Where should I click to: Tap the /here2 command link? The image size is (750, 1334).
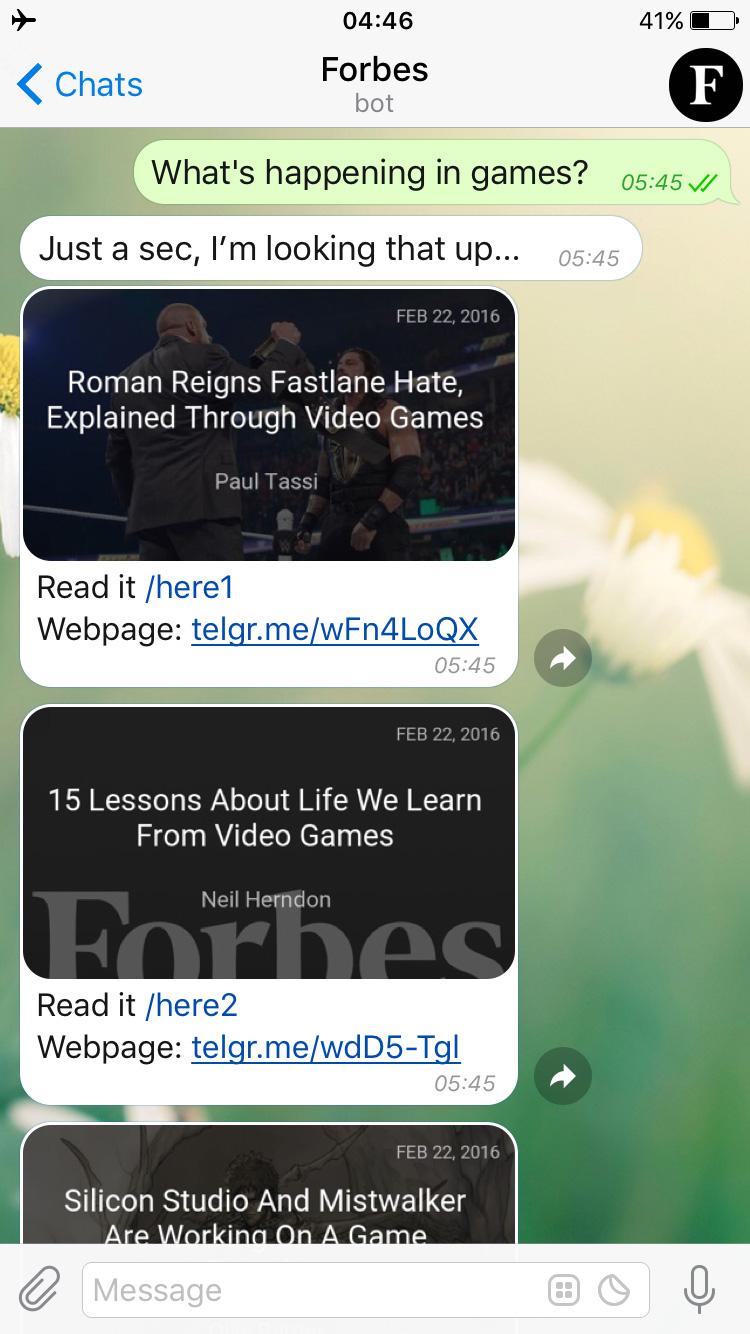191,1005
